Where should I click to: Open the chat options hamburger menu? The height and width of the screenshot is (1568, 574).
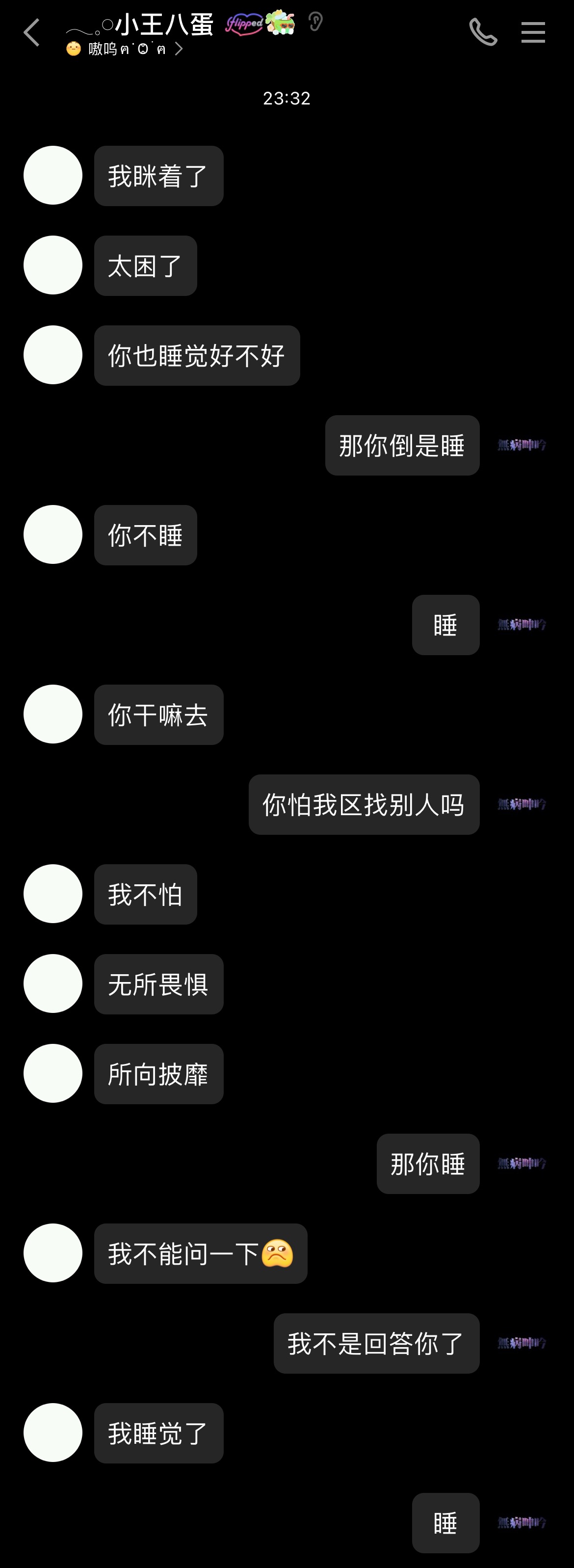tap(532, 31)
